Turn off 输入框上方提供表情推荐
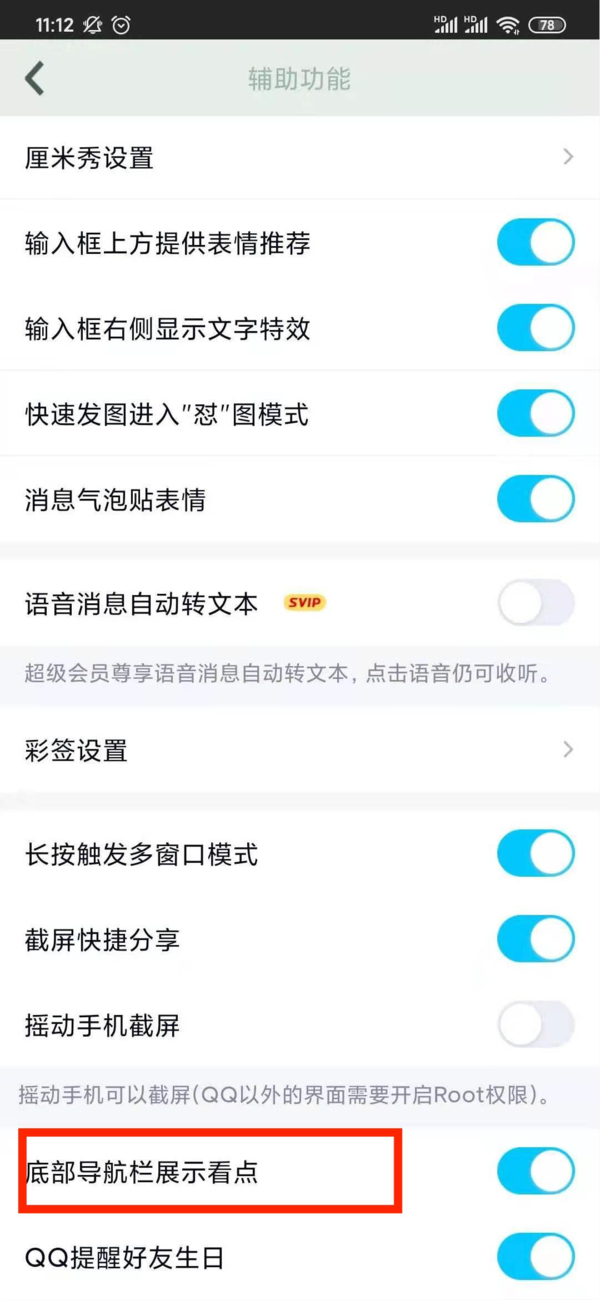 [x=535, y=243]
